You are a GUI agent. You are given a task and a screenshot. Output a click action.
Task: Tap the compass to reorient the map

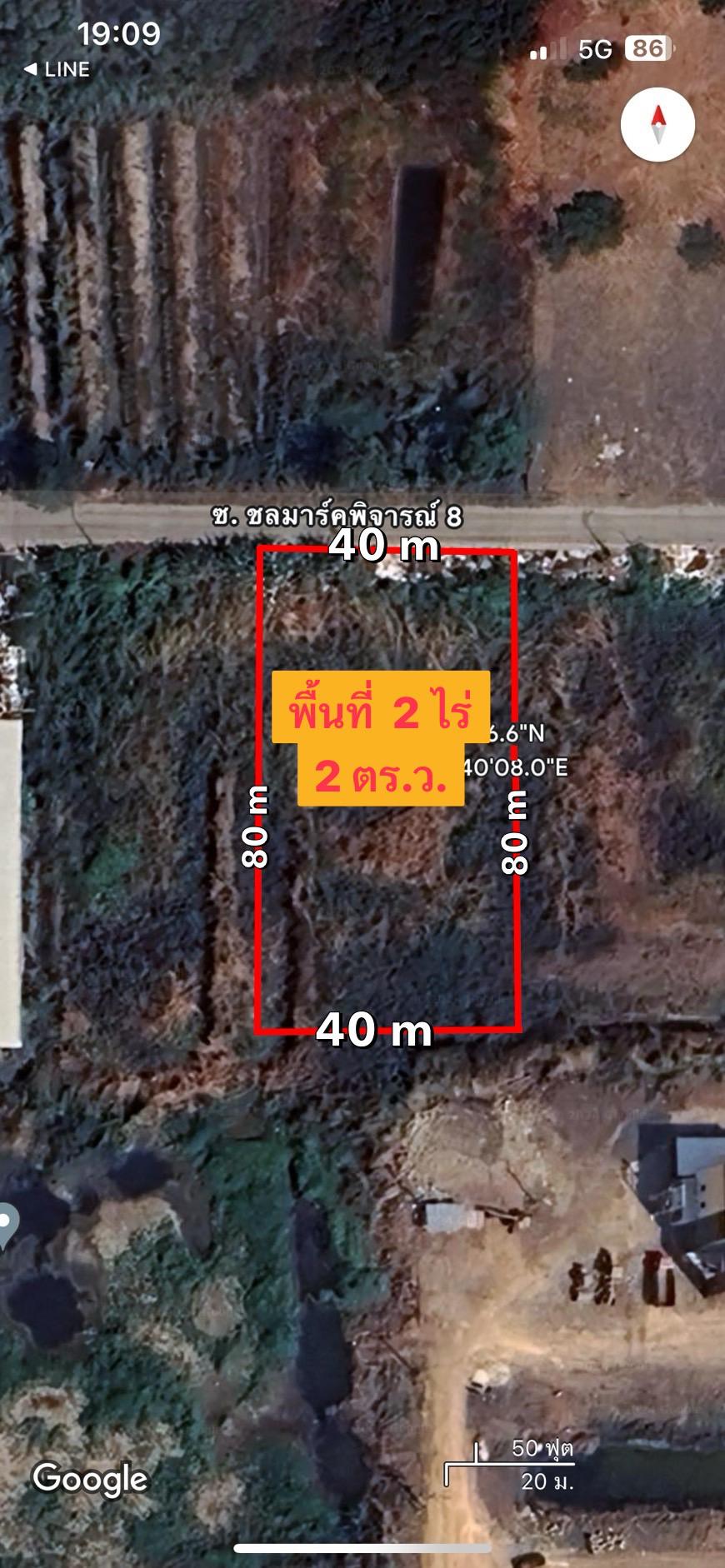click(x=657, y=124)
